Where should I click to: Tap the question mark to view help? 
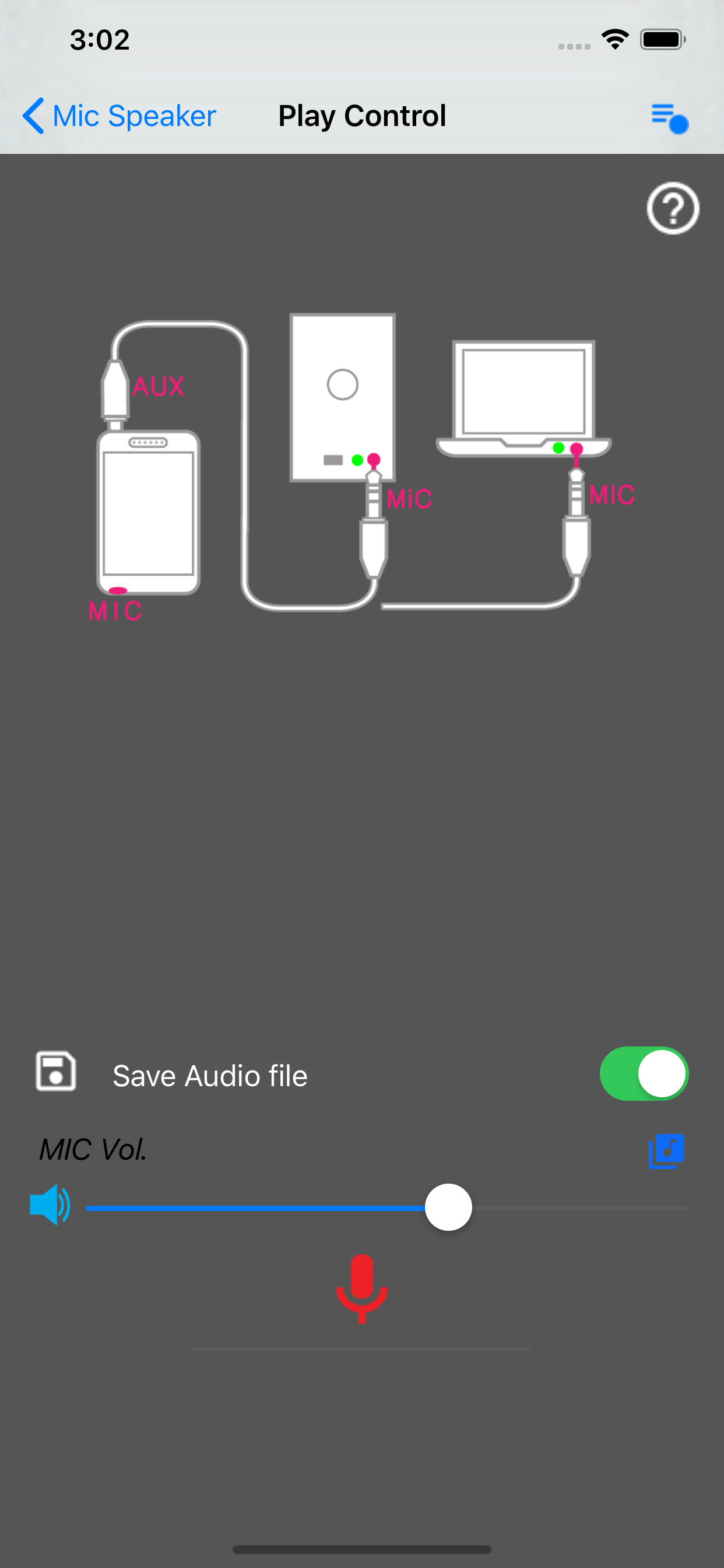[673, 209]
